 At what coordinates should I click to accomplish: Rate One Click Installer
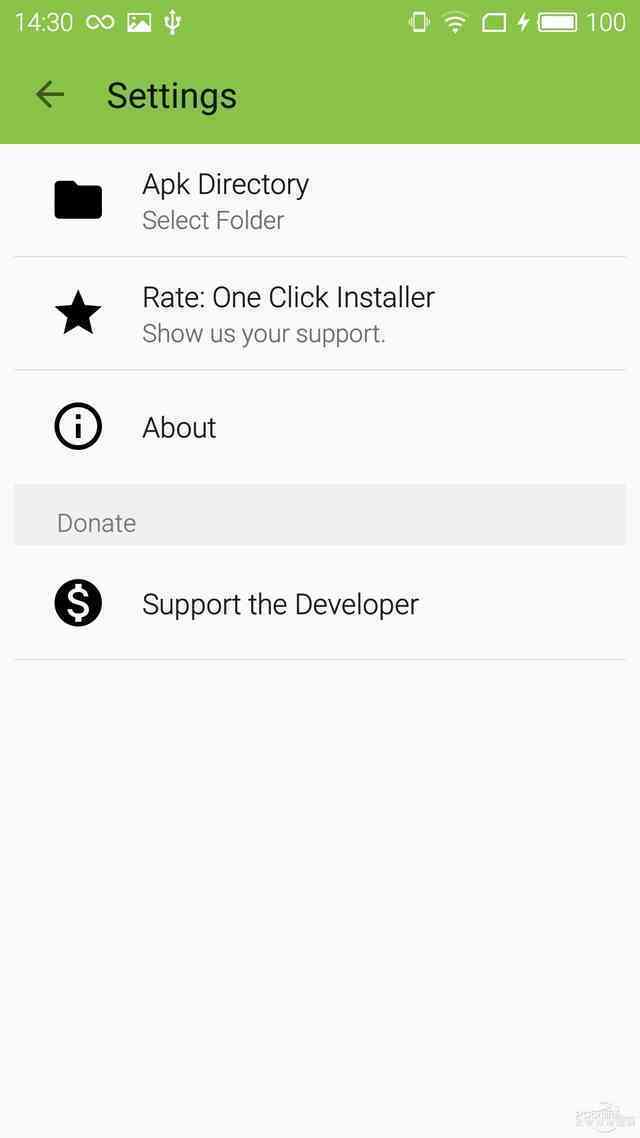click(x=320, y=314)
